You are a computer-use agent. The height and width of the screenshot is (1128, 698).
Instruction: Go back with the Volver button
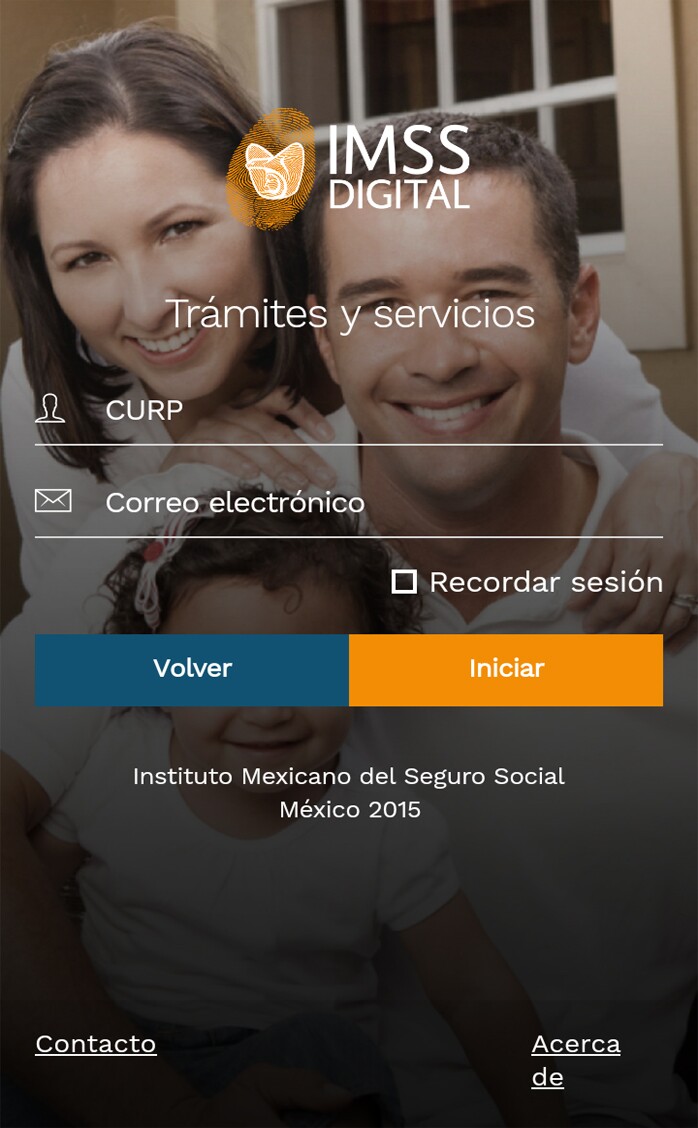[x=192, y=669]
